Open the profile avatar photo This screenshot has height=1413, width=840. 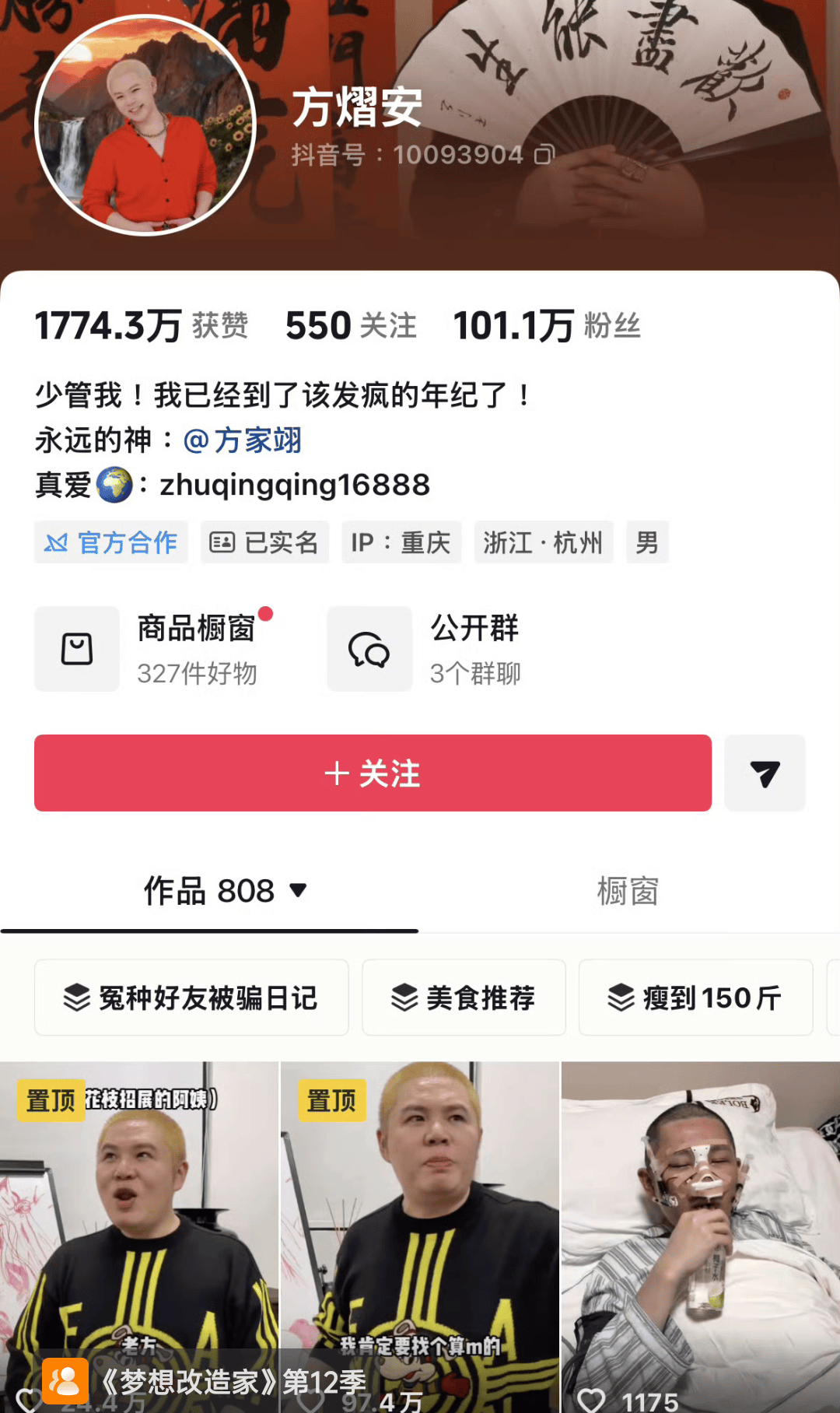145,125
